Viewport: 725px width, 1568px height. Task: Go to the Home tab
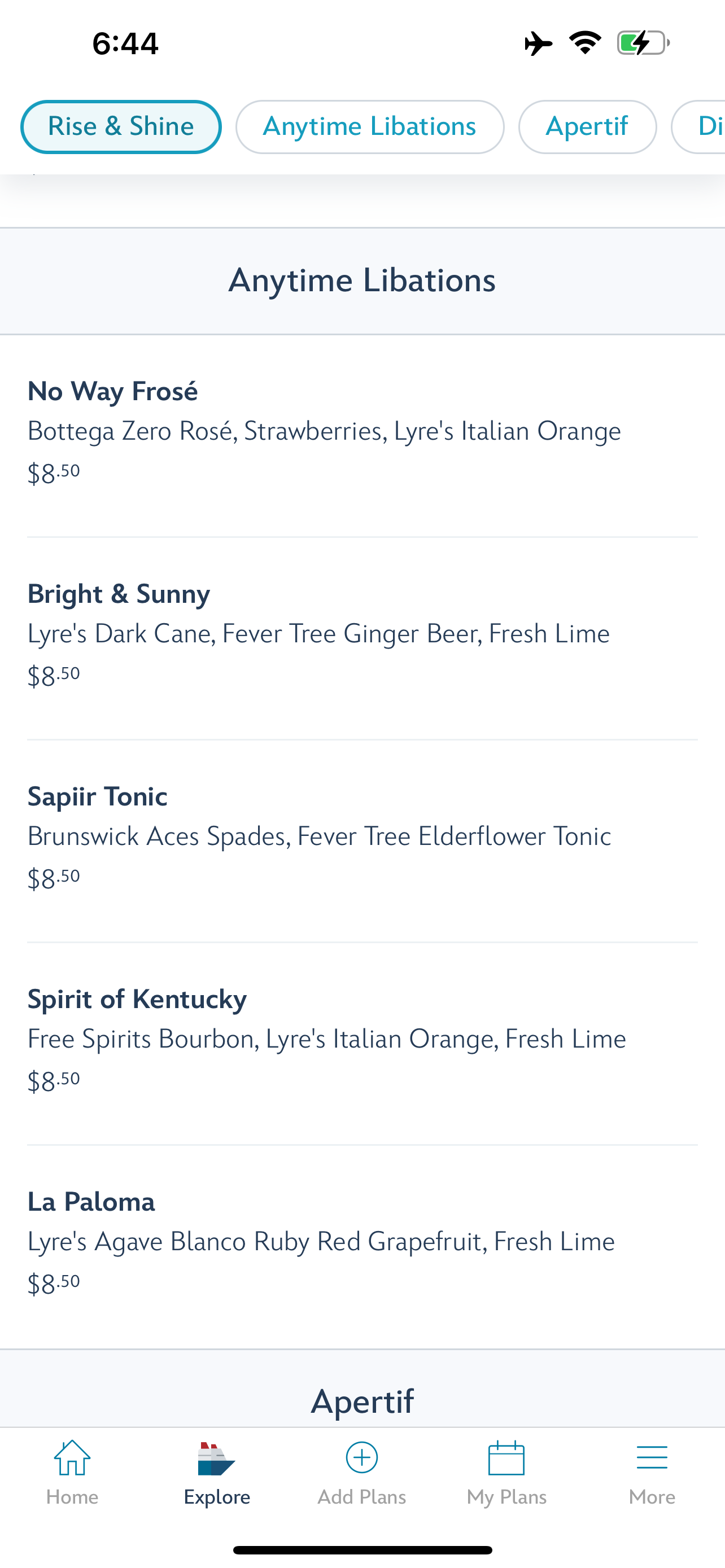coord(72,1472)
